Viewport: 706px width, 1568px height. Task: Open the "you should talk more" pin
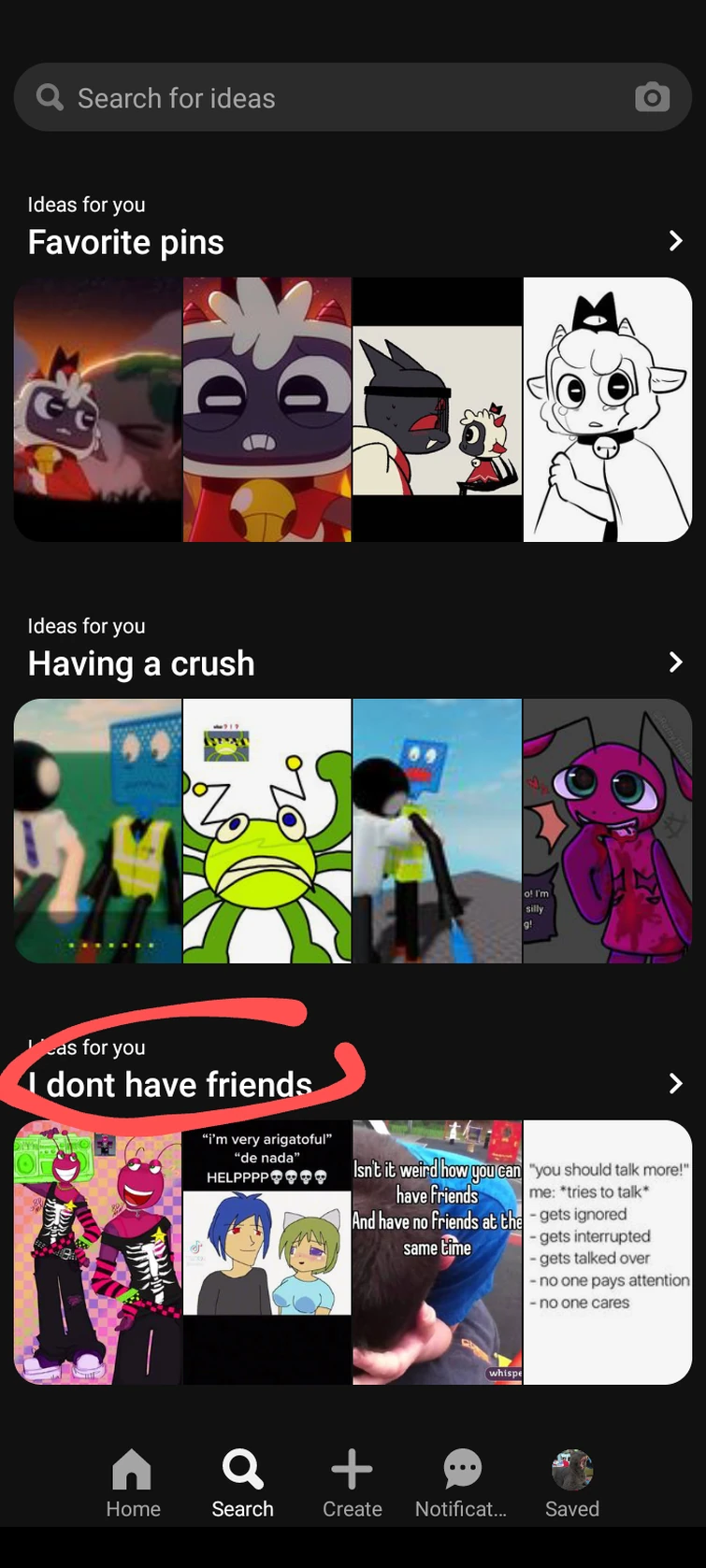click(607, 1252)
